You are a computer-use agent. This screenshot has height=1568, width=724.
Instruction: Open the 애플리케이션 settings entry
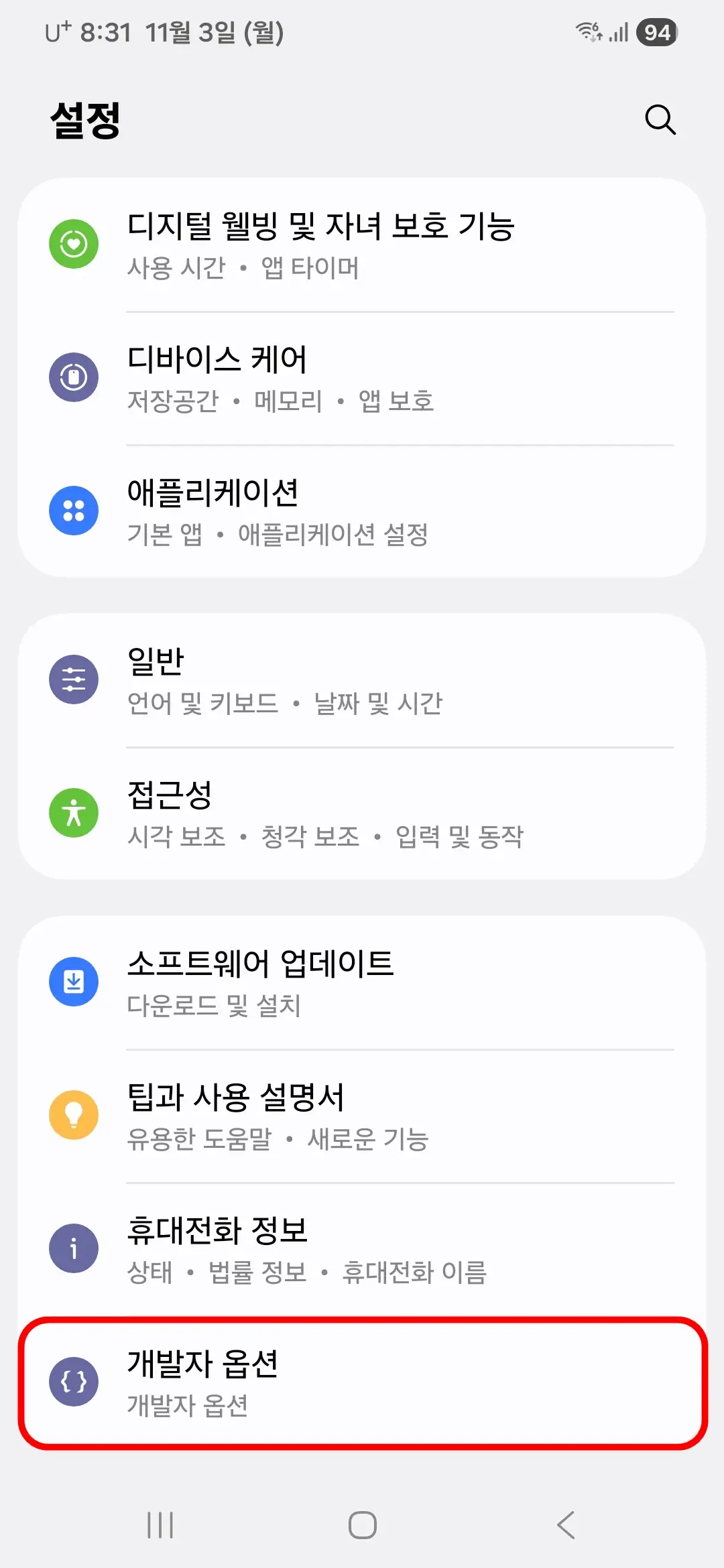pyautogui.click(x=362, y=511)
